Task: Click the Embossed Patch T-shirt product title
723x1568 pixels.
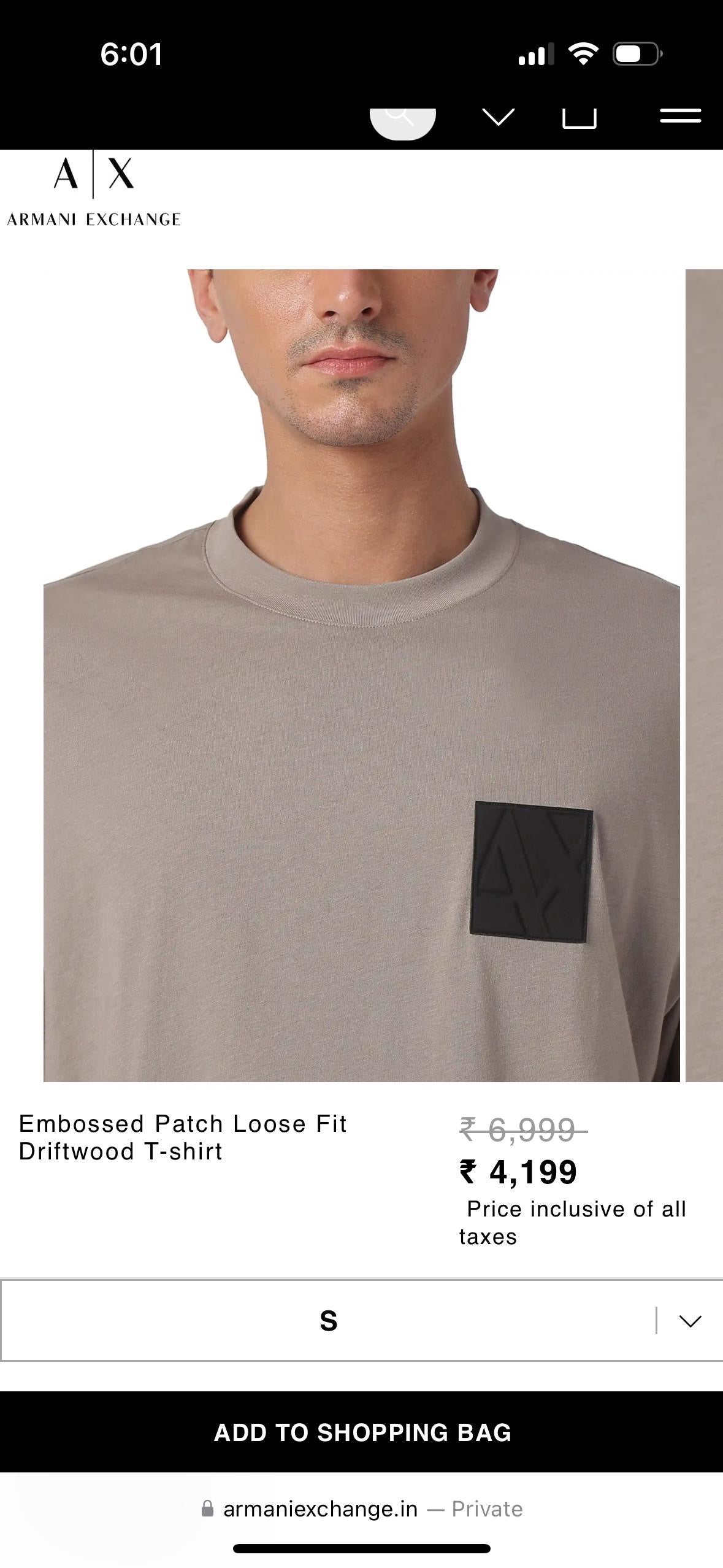Action: coord(183,1136)
